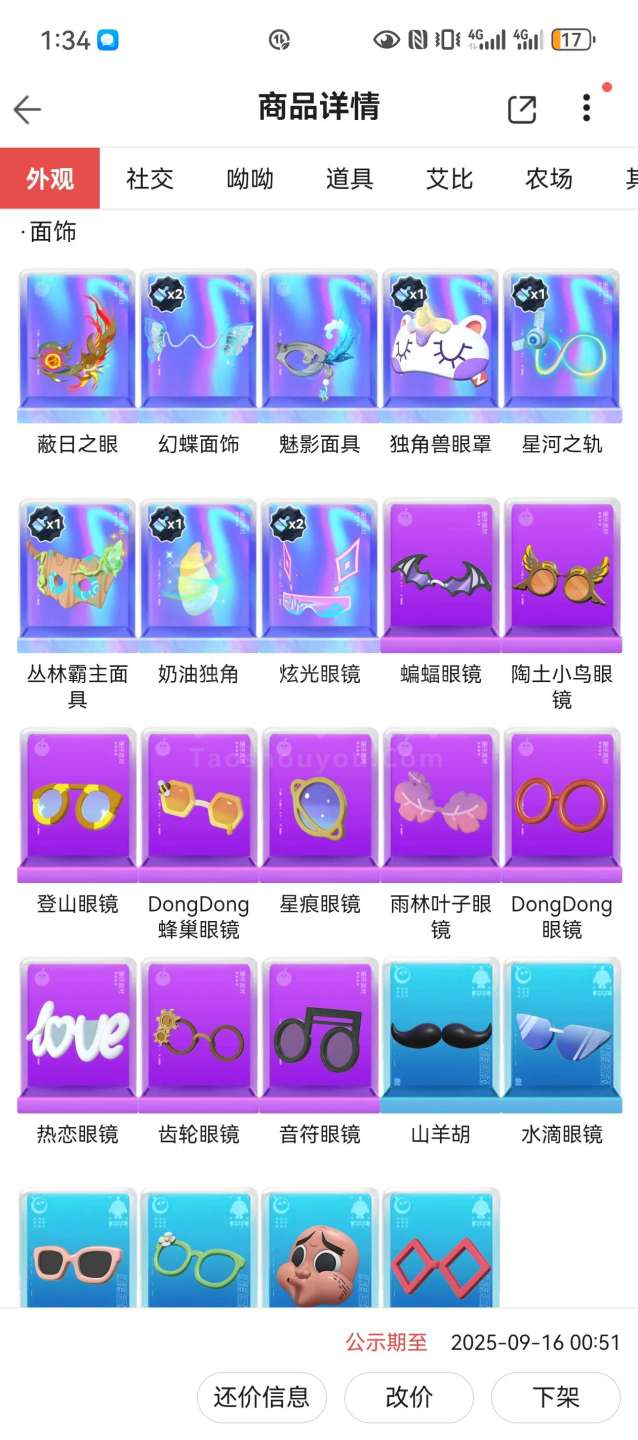
Task: Switch to the 社交 tab
Action: [150, 179]
